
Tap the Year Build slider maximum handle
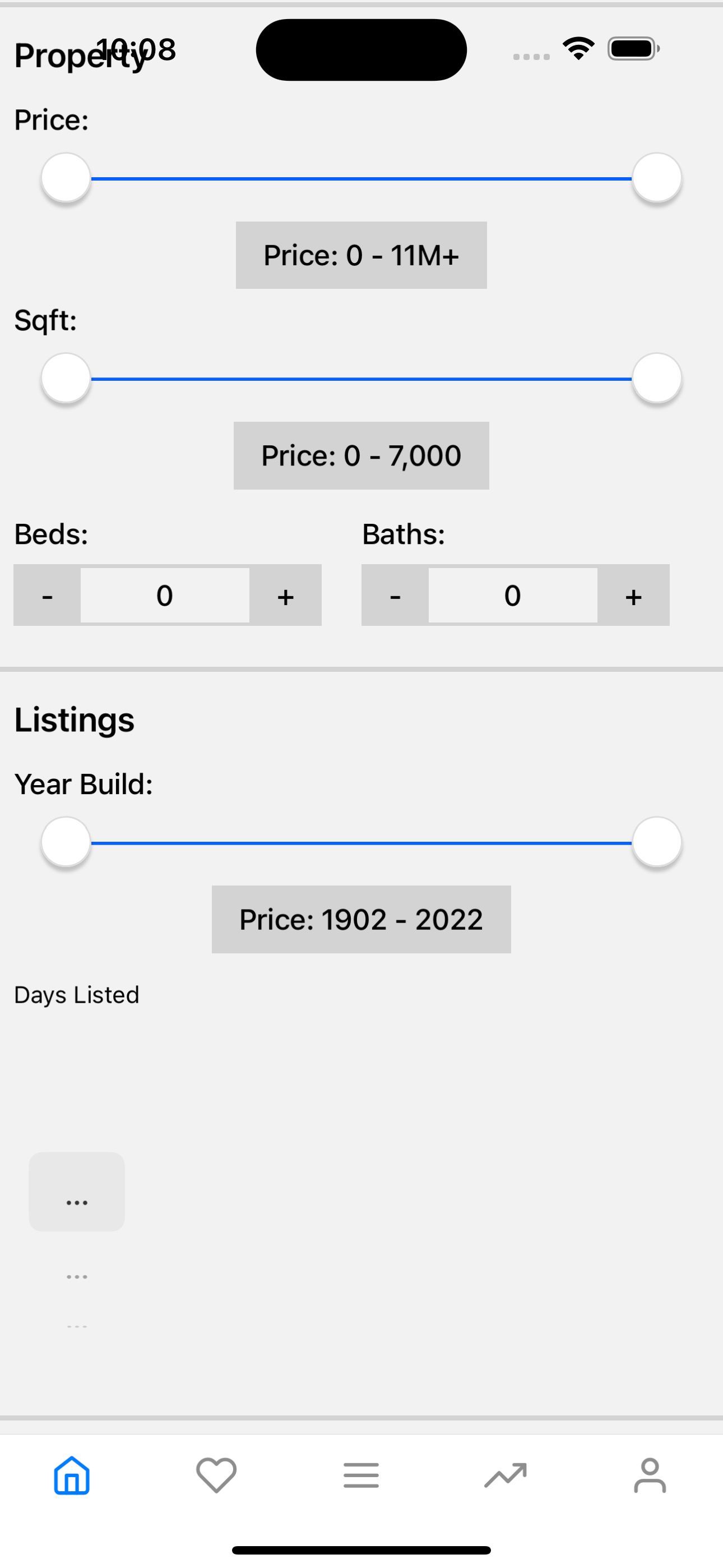[x=657, y=841]
